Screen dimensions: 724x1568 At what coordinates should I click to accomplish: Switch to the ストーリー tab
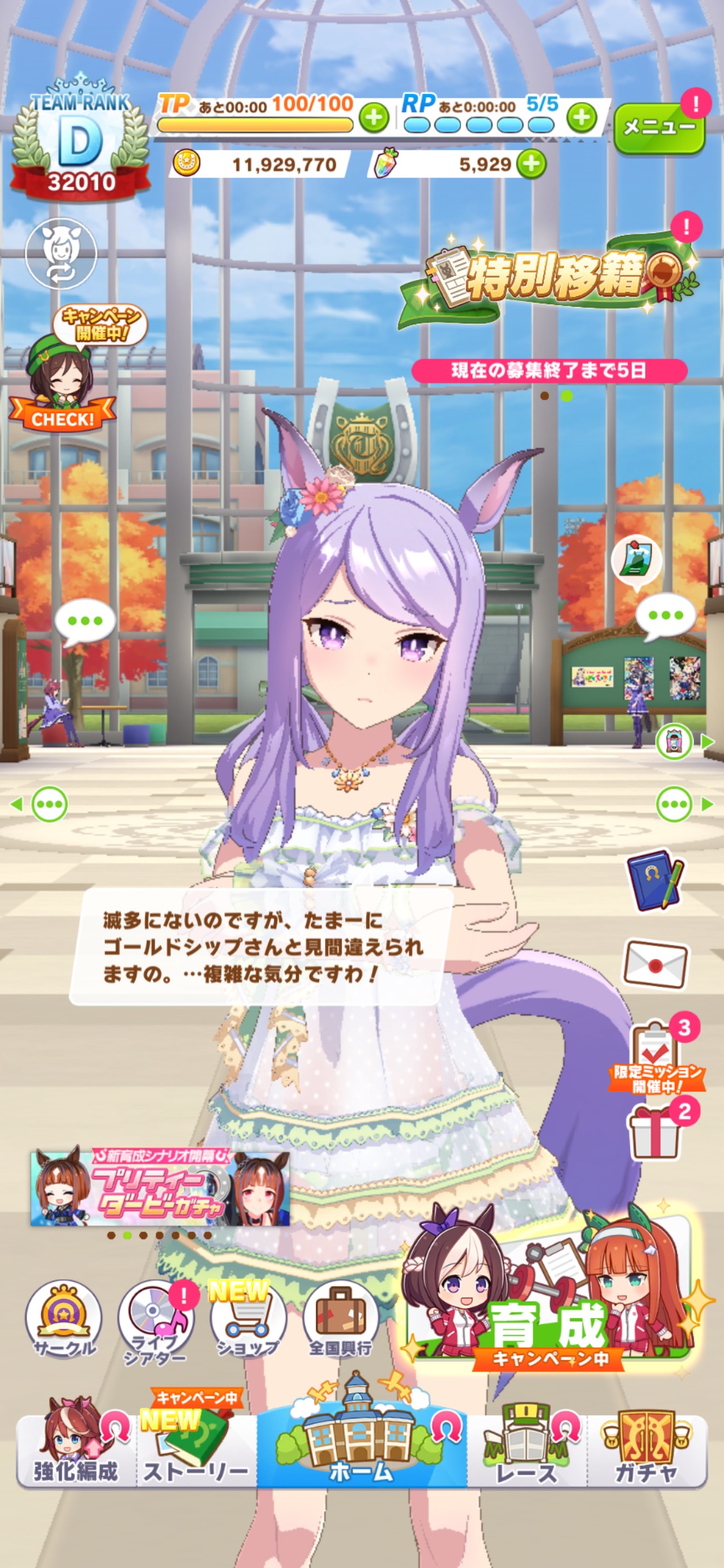[196, 1451]
